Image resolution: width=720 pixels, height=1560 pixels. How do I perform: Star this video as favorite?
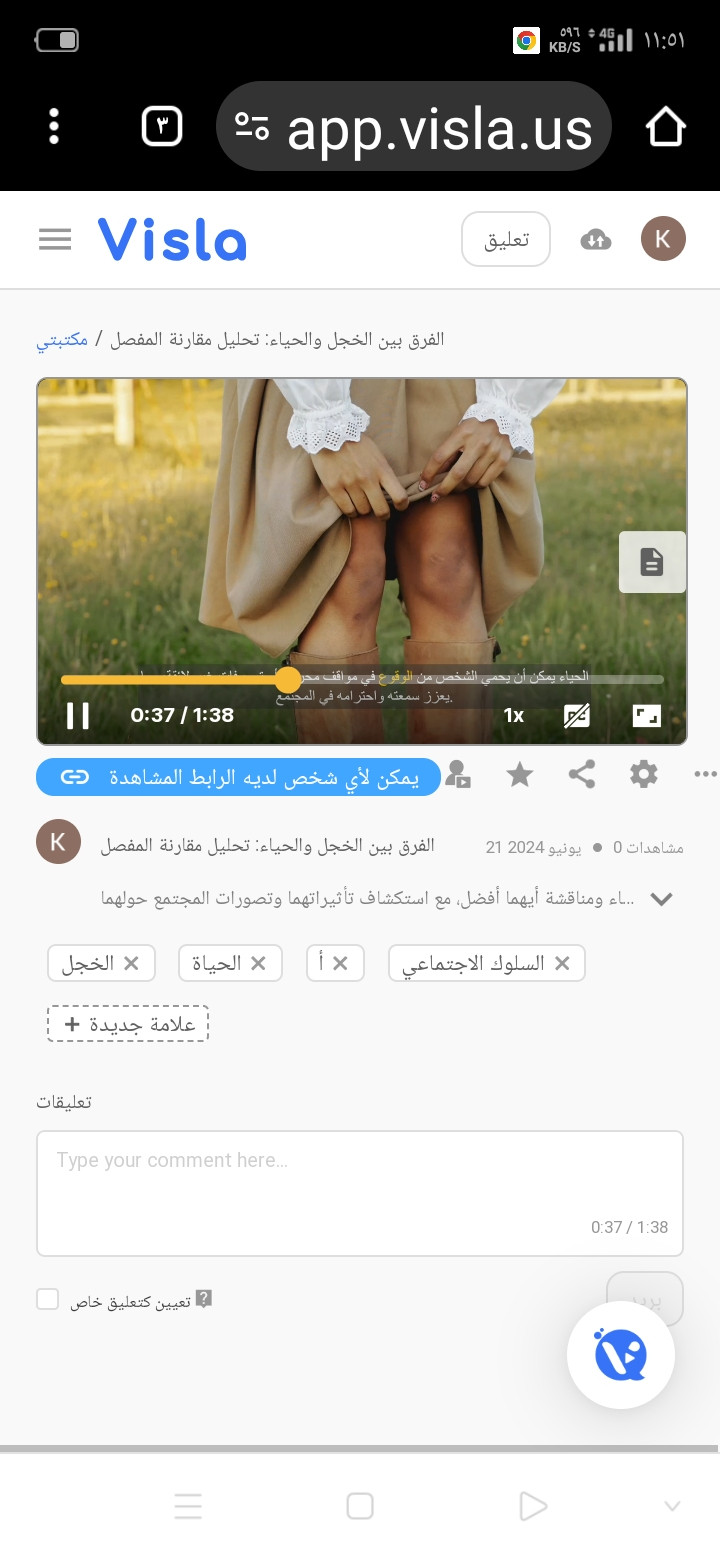pos(520,775)
